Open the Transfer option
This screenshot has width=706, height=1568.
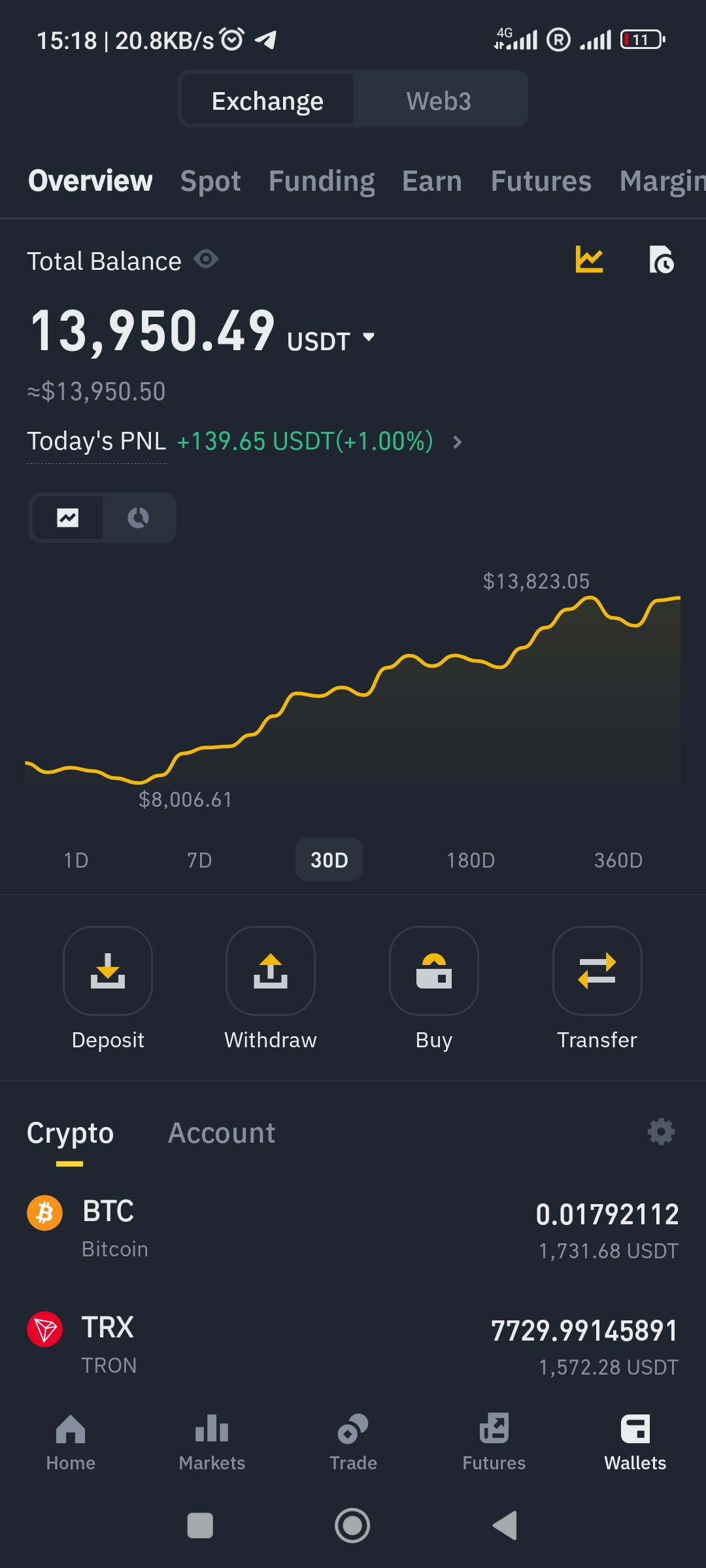point(597,971)
